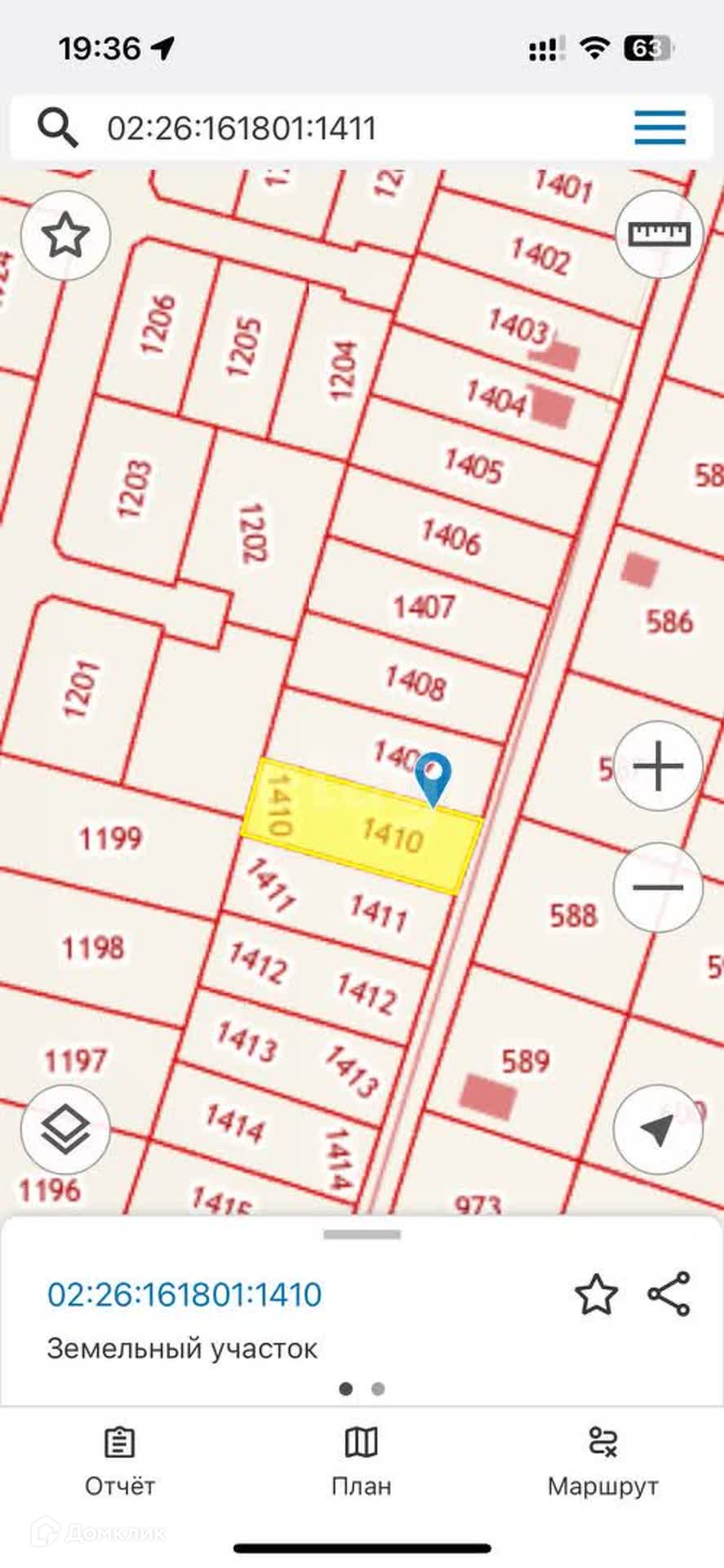Viewport: 724px width, 1568px height.
Task: Center map on my location
Action: click(658, 1130)
